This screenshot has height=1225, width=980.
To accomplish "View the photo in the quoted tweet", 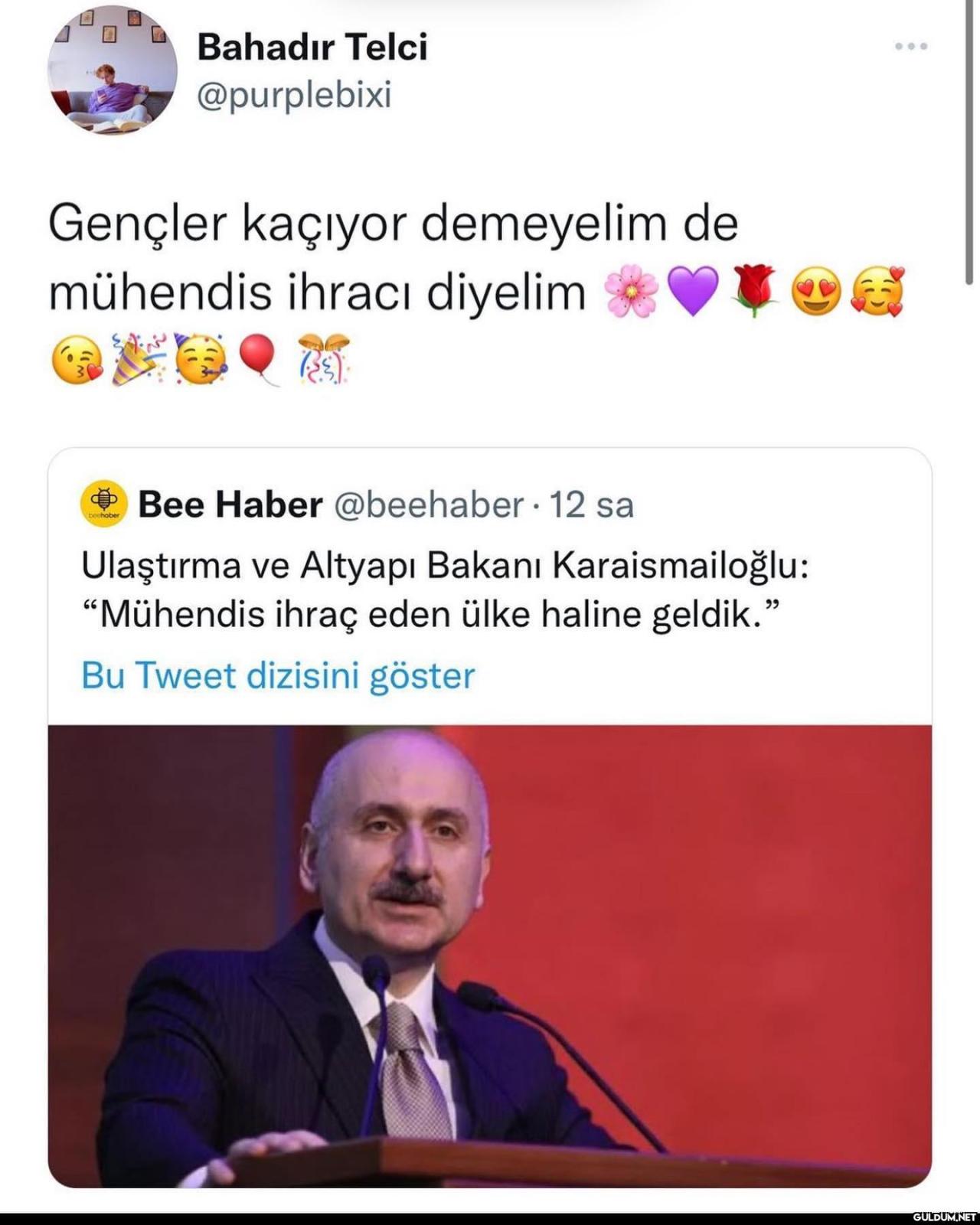I will pos(490,955).
